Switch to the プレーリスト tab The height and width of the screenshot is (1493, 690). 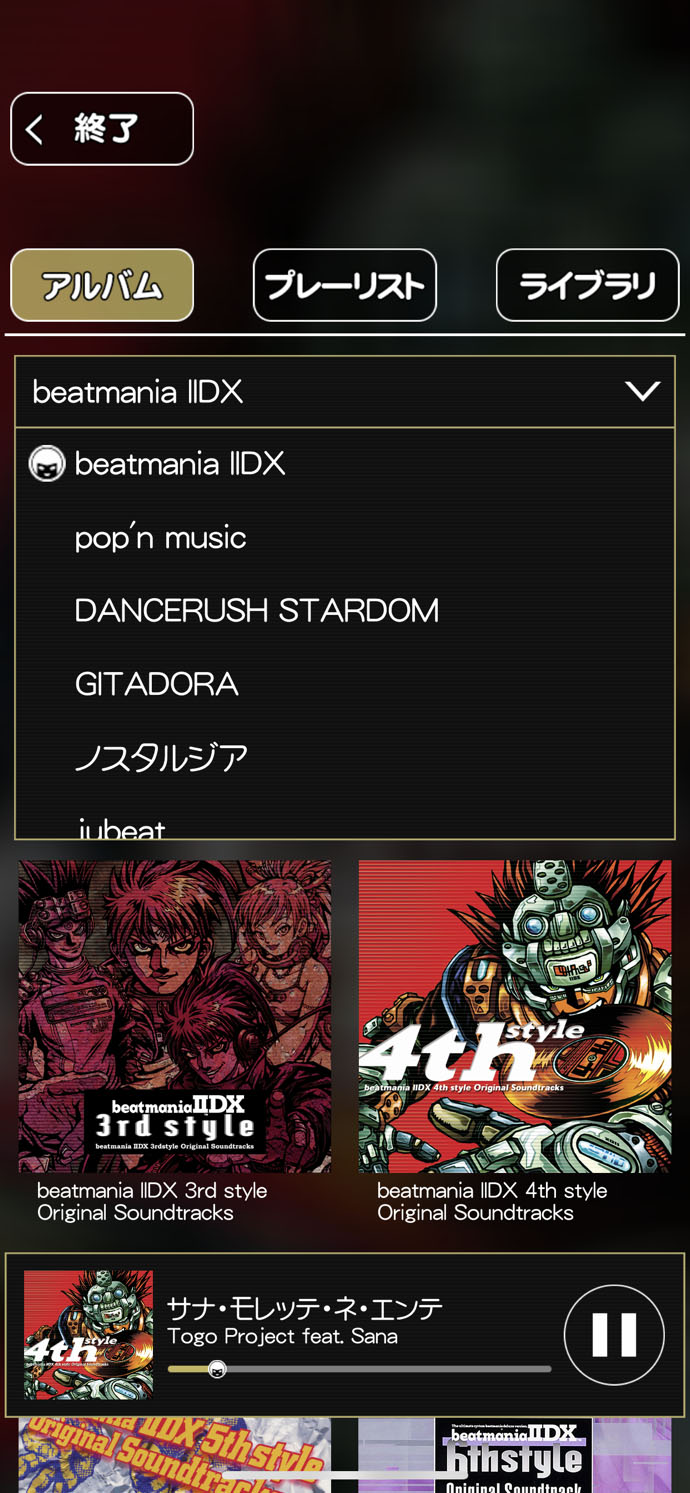click(345, 285)
